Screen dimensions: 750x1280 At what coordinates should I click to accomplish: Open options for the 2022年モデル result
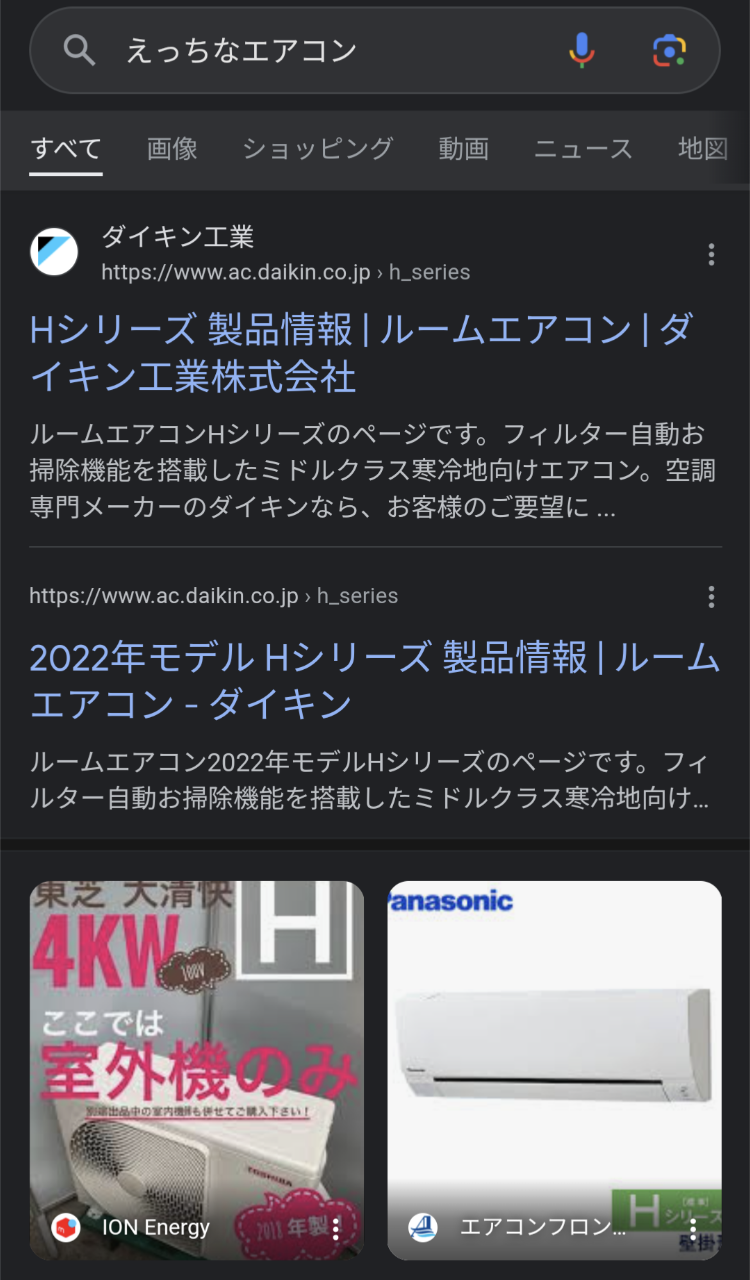(x=711, y=598)
